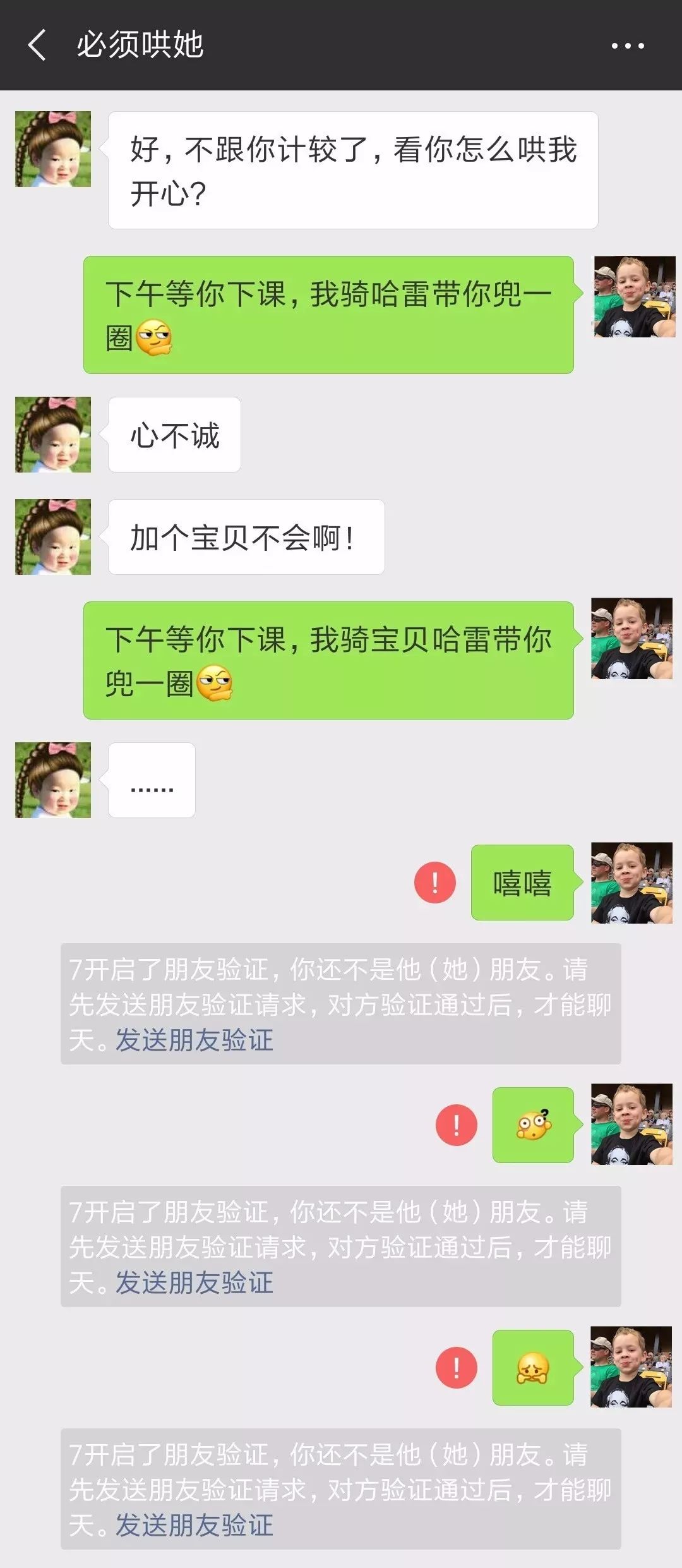Open the three-dot chat options menu
Viewport: 682px width, 1568px height.
pos(627,45)
